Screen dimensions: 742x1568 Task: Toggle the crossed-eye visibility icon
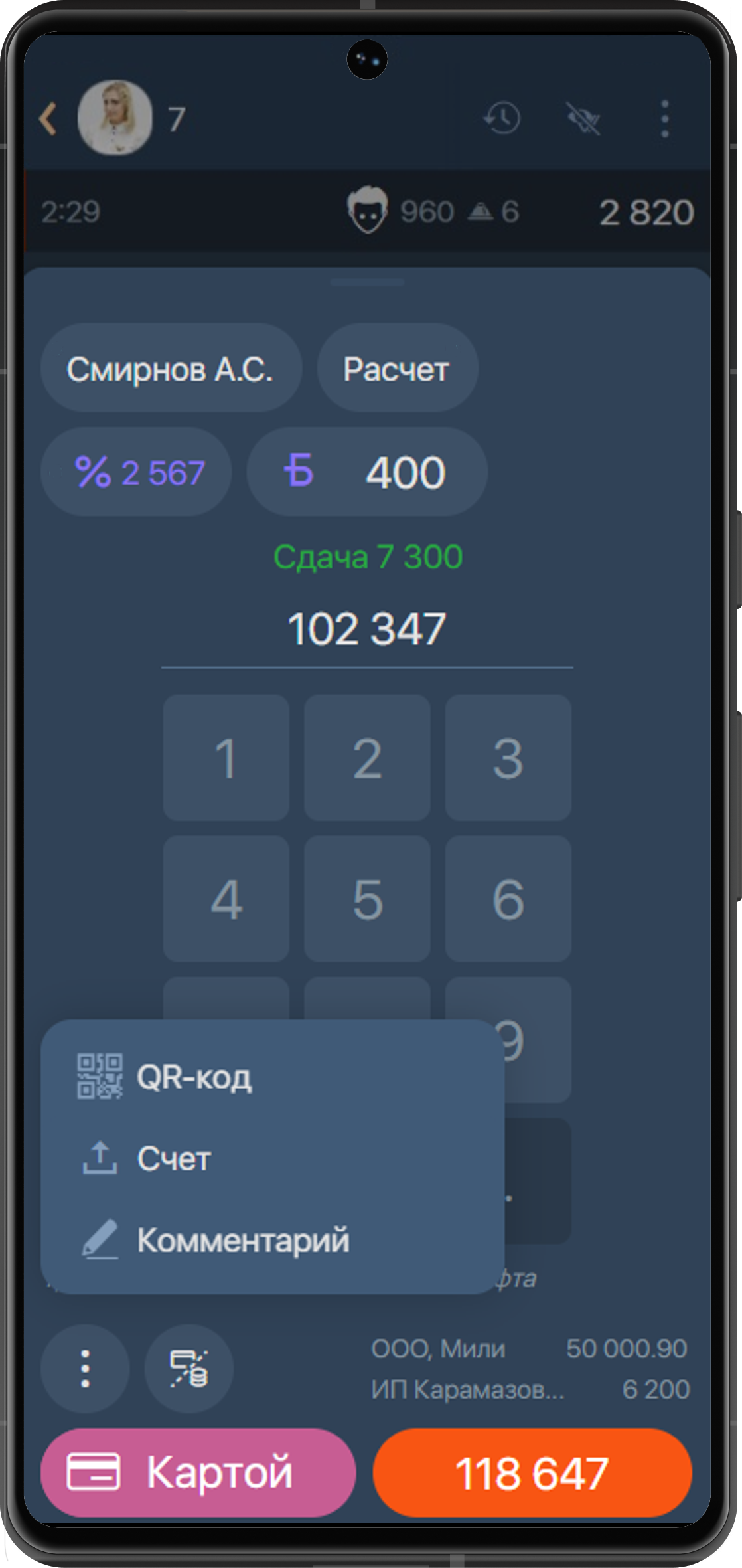[583, 119]
